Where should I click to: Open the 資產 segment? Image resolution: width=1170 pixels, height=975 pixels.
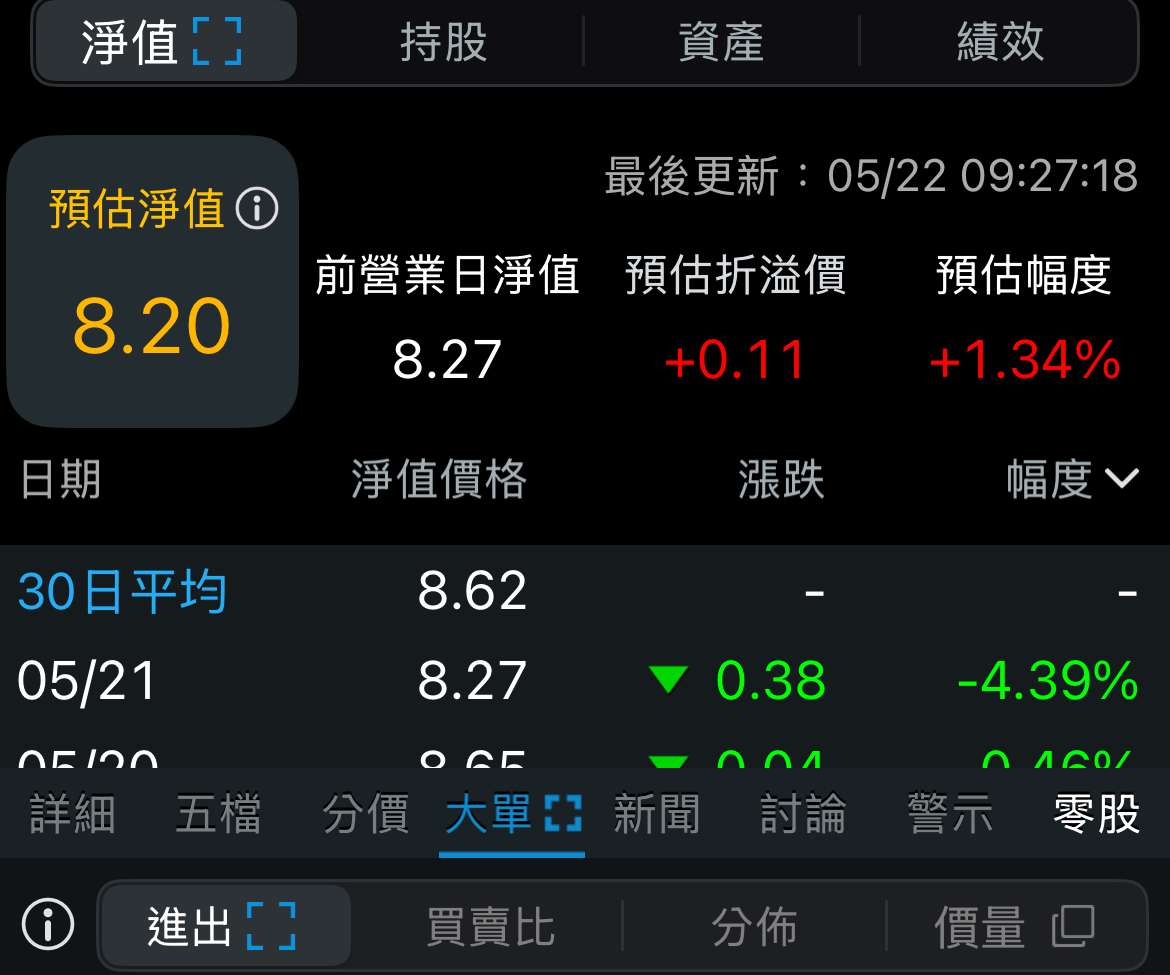pos(721,41)
